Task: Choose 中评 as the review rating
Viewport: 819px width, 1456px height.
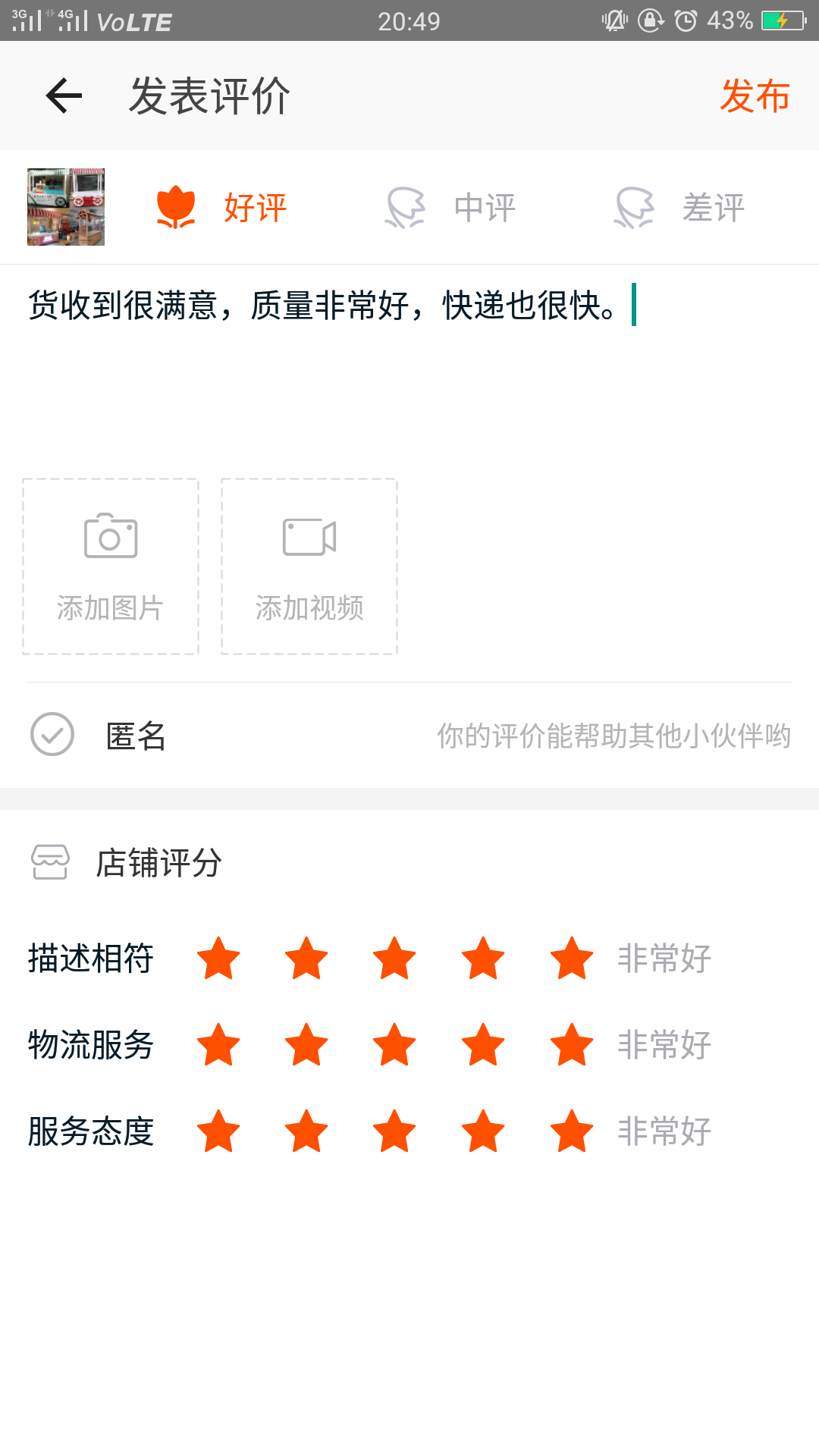Action: (450, 208)
